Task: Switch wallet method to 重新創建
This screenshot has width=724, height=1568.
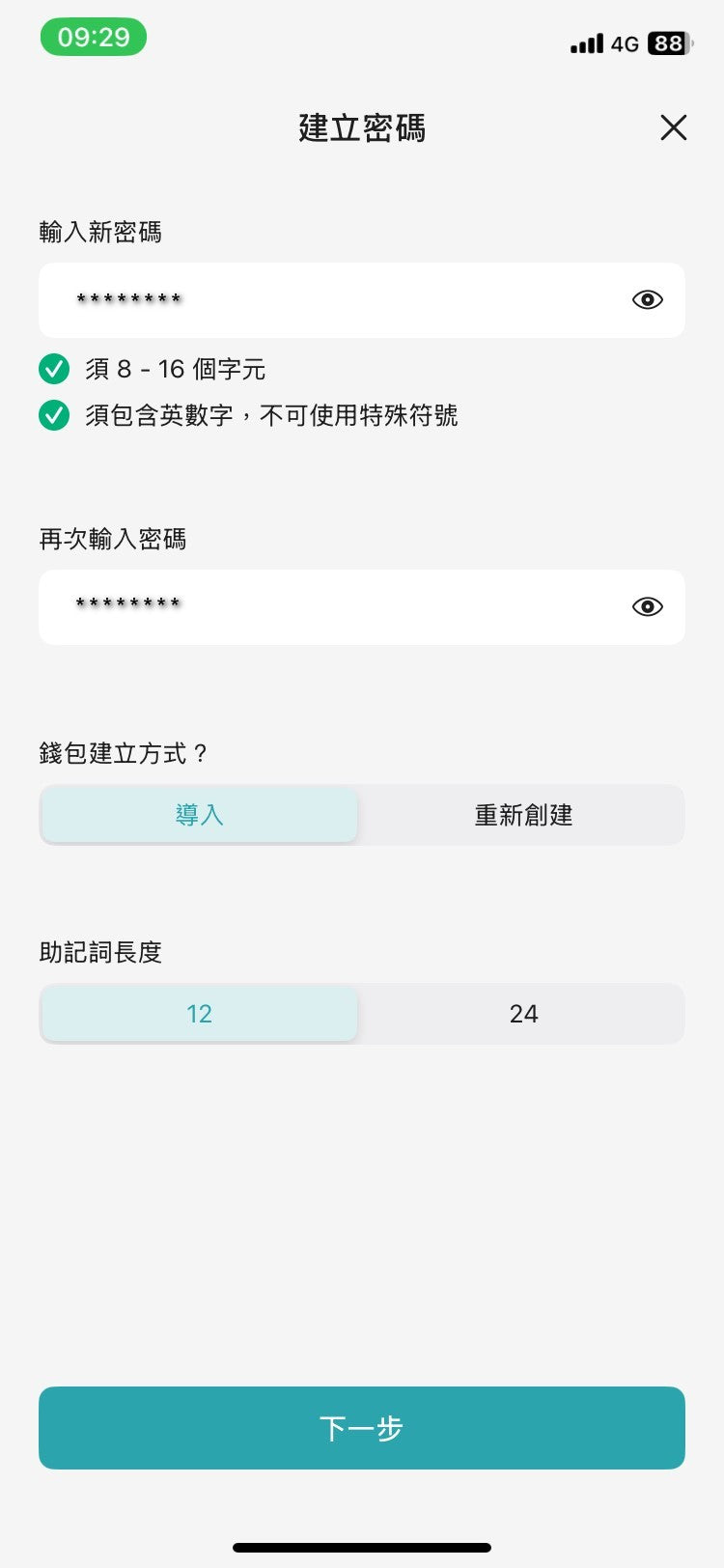Action: [x=523, y=815]
